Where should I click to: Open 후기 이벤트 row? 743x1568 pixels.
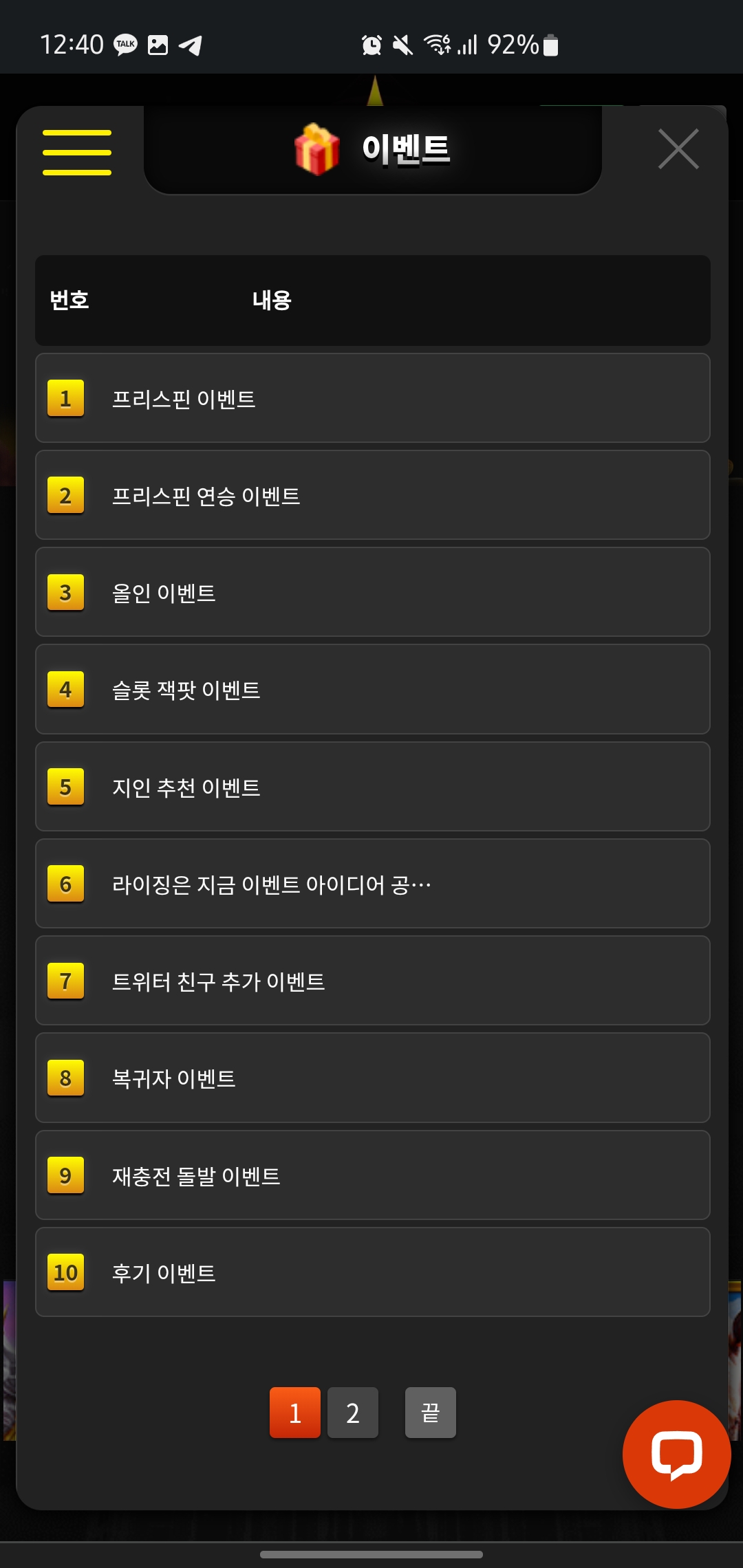click(x=371, y=1272)
